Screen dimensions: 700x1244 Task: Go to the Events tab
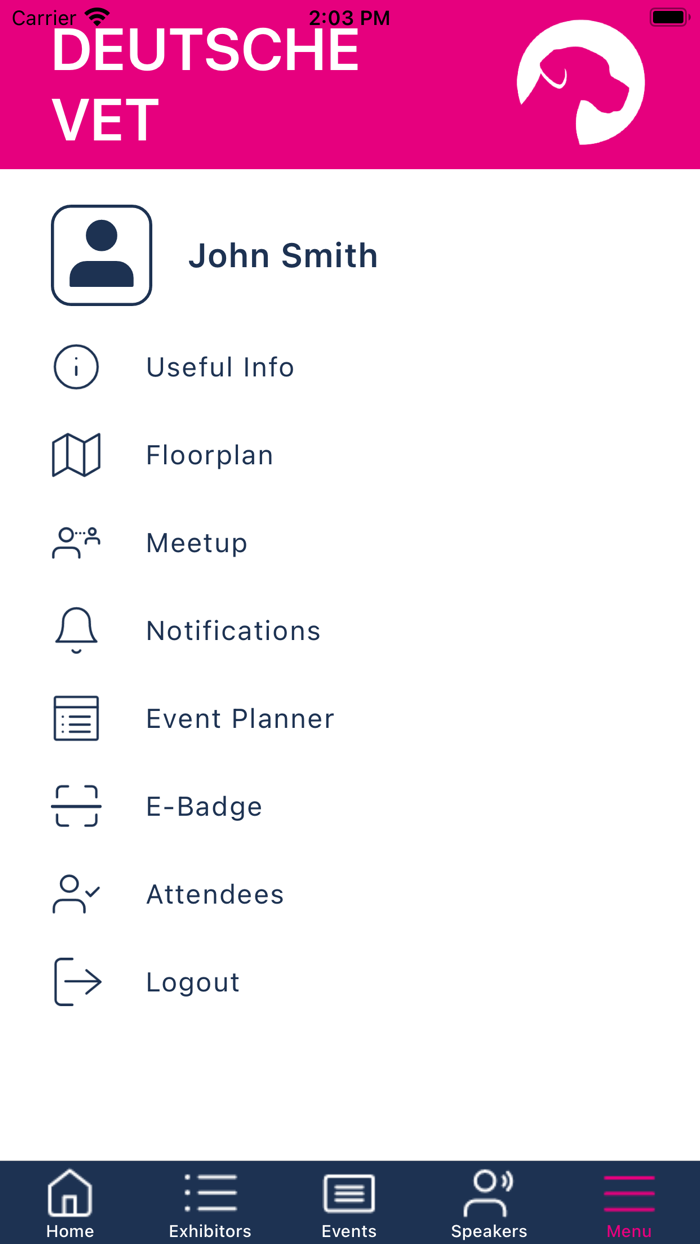(349, 1204)
